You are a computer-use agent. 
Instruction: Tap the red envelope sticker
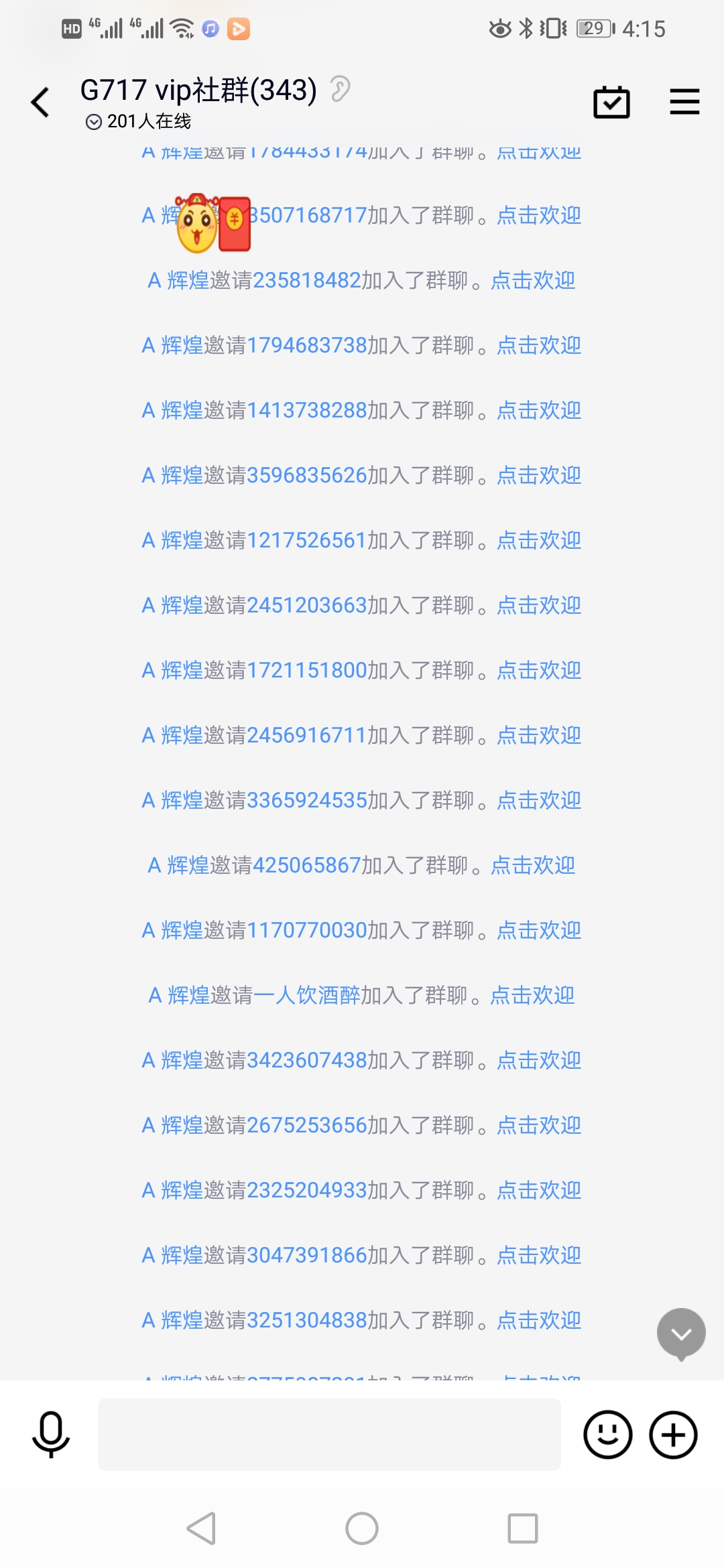pyautogui.click(x=235, y=223)
